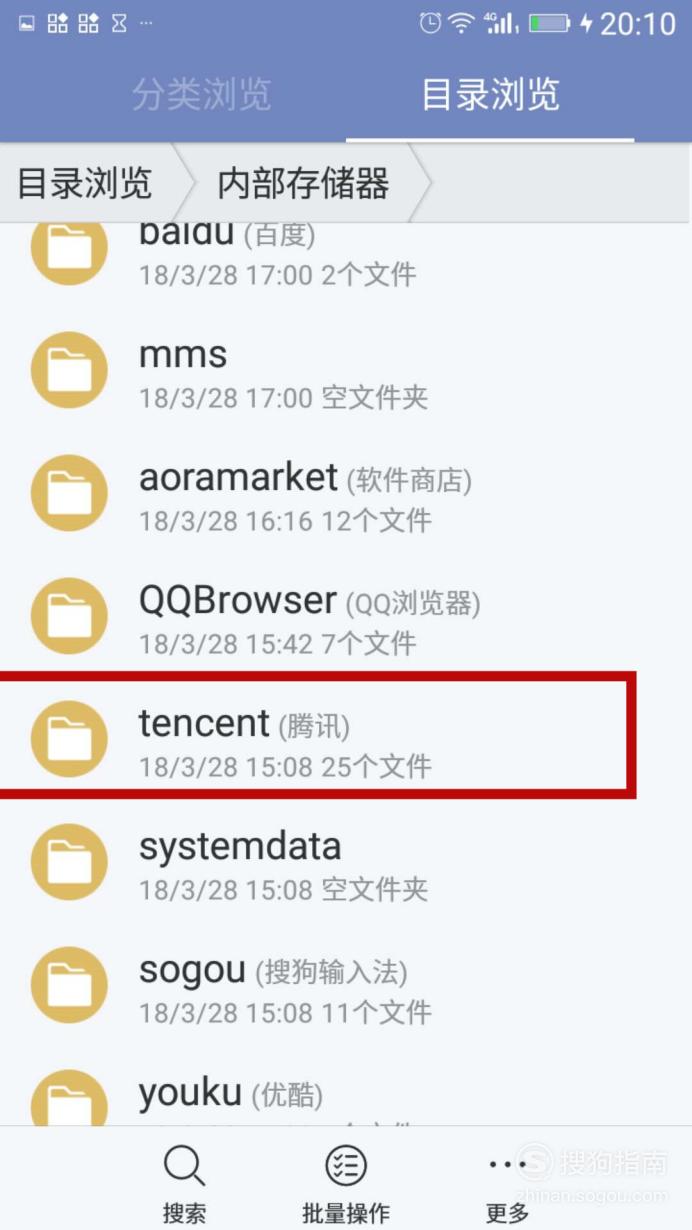Open the tencent folder

pyautogui.click(x=300, y=741)
